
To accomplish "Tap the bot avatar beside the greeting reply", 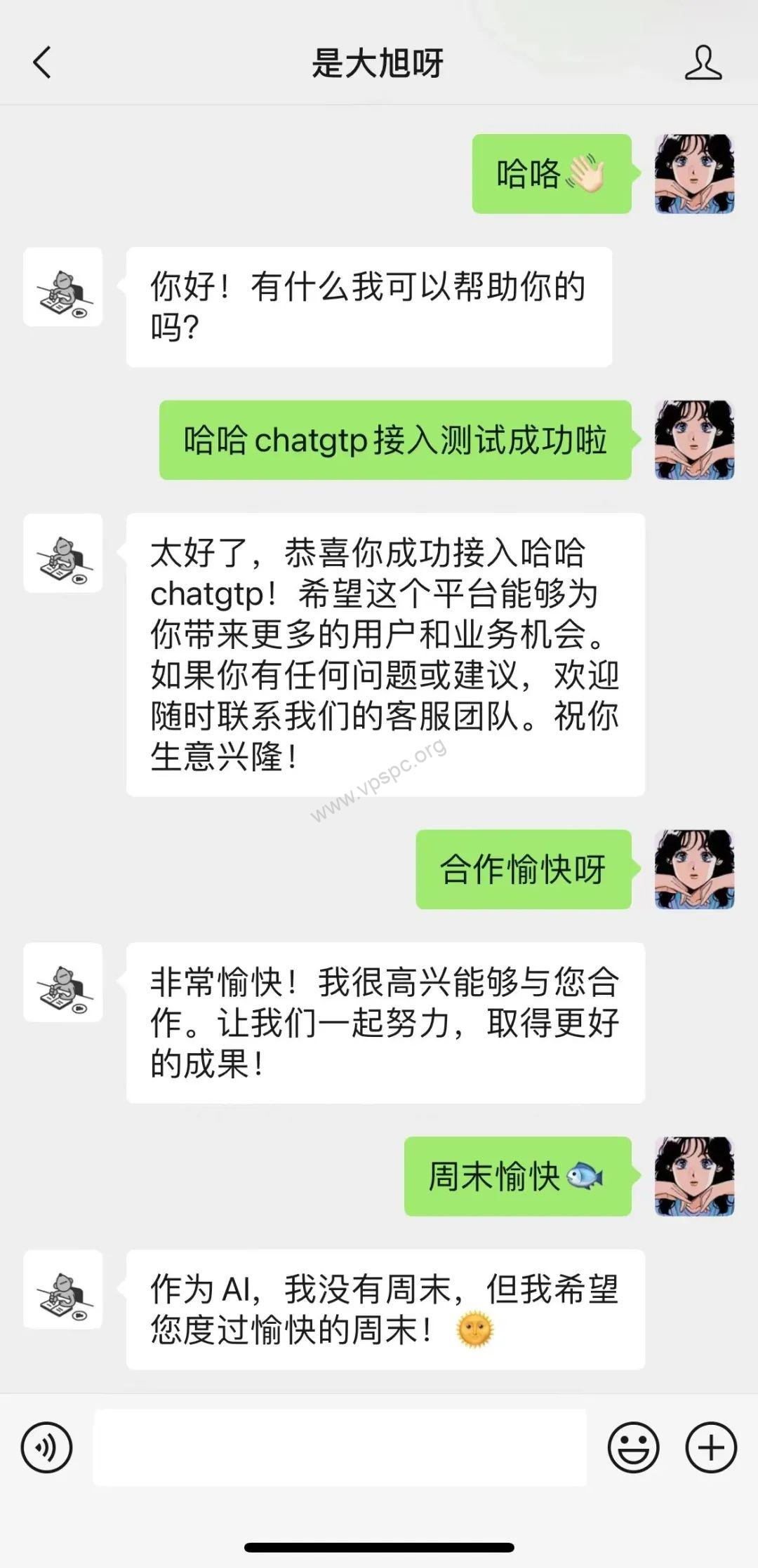I will pos(63,287).
